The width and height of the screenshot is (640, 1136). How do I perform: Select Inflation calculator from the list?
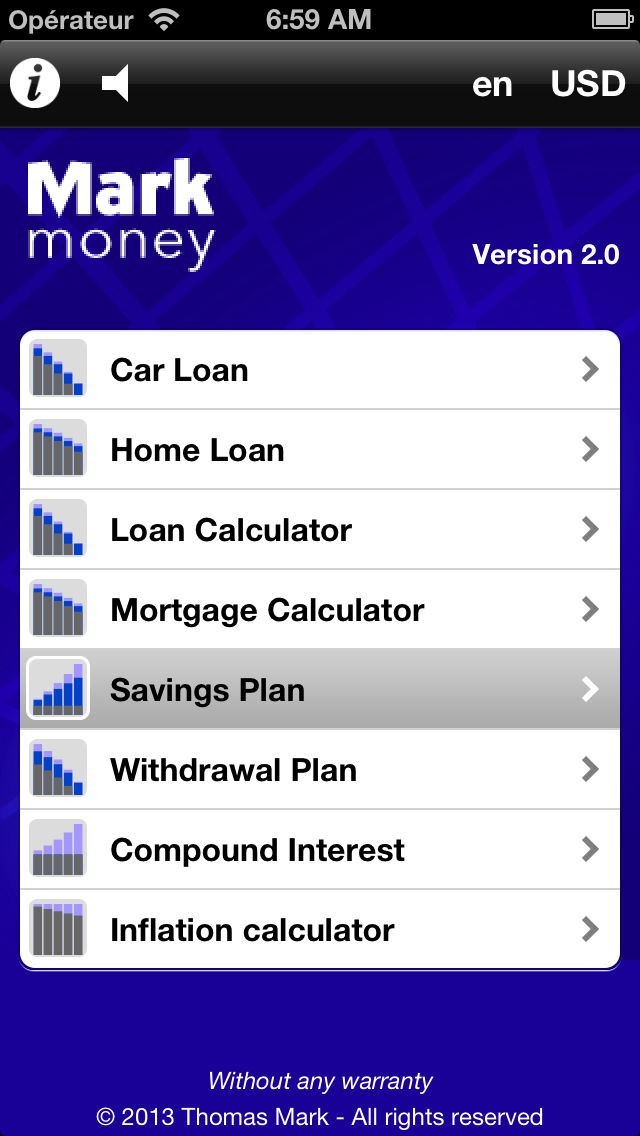320,930
